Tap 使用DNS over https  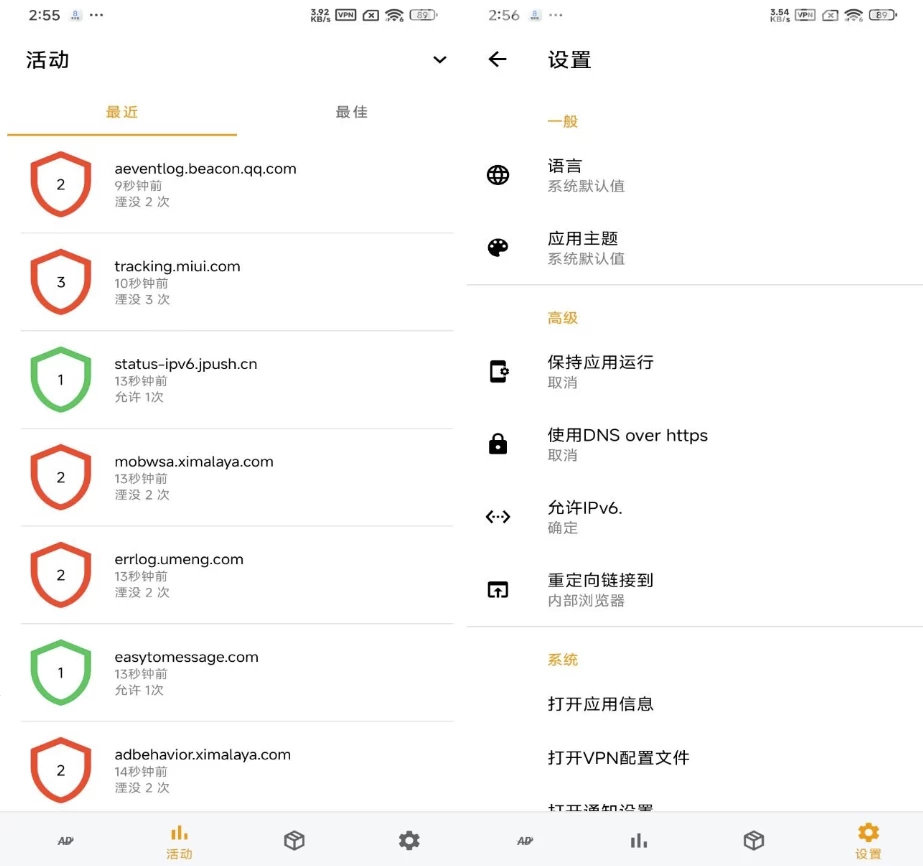(x=627, y=444)
